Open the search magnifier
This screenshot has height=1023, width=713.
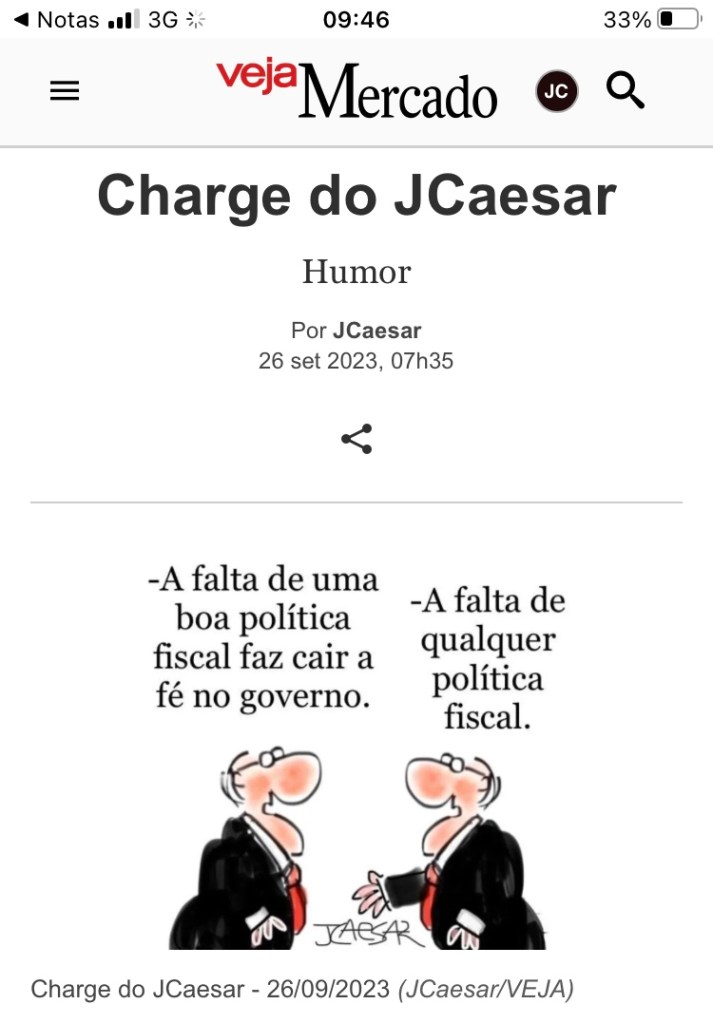[626, 91]
